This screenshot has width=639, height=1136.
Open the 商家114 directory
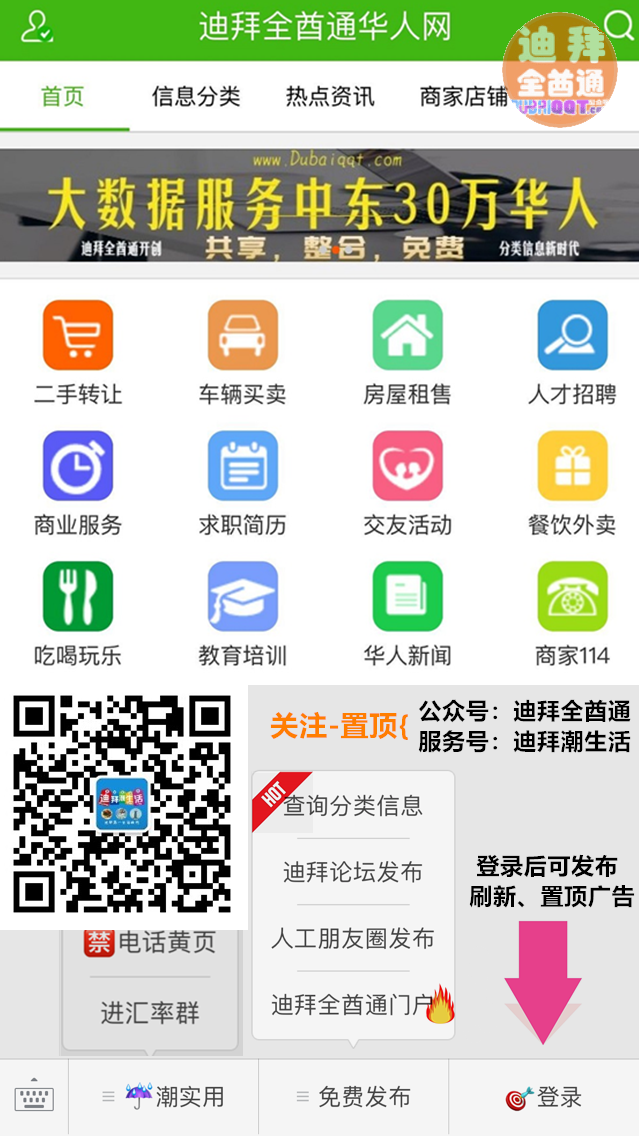tap(572, 614)
